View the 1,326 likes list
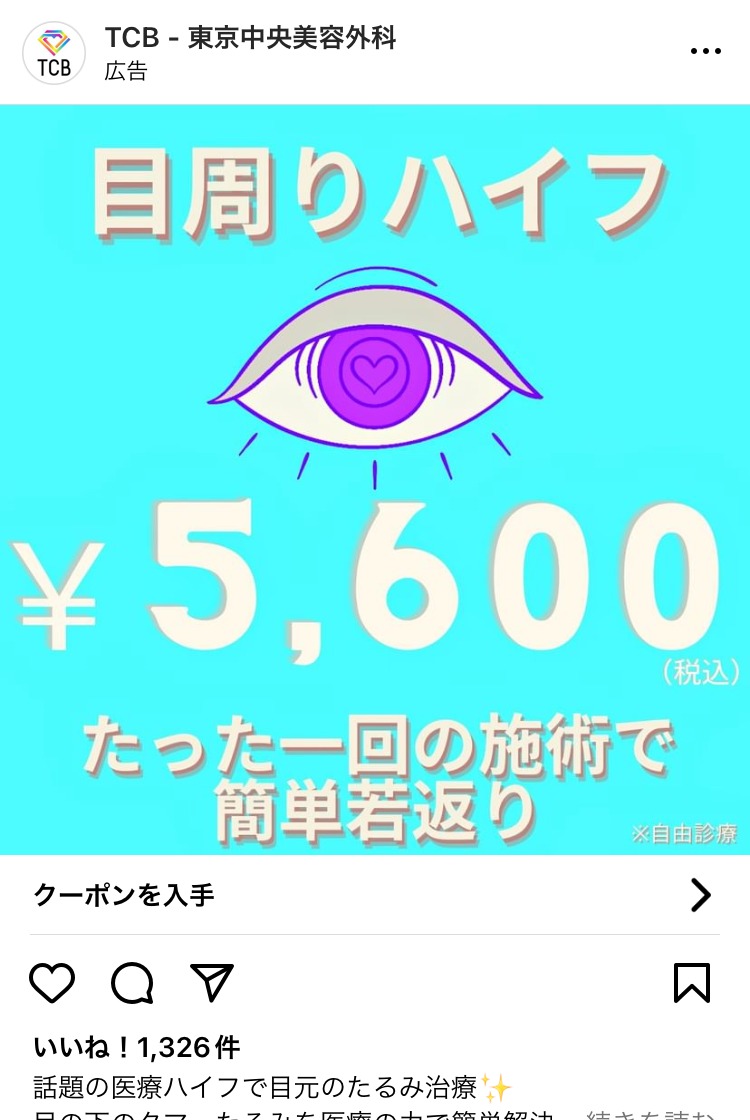The width and height of the screenshot is (750, 1120). 136,1047
